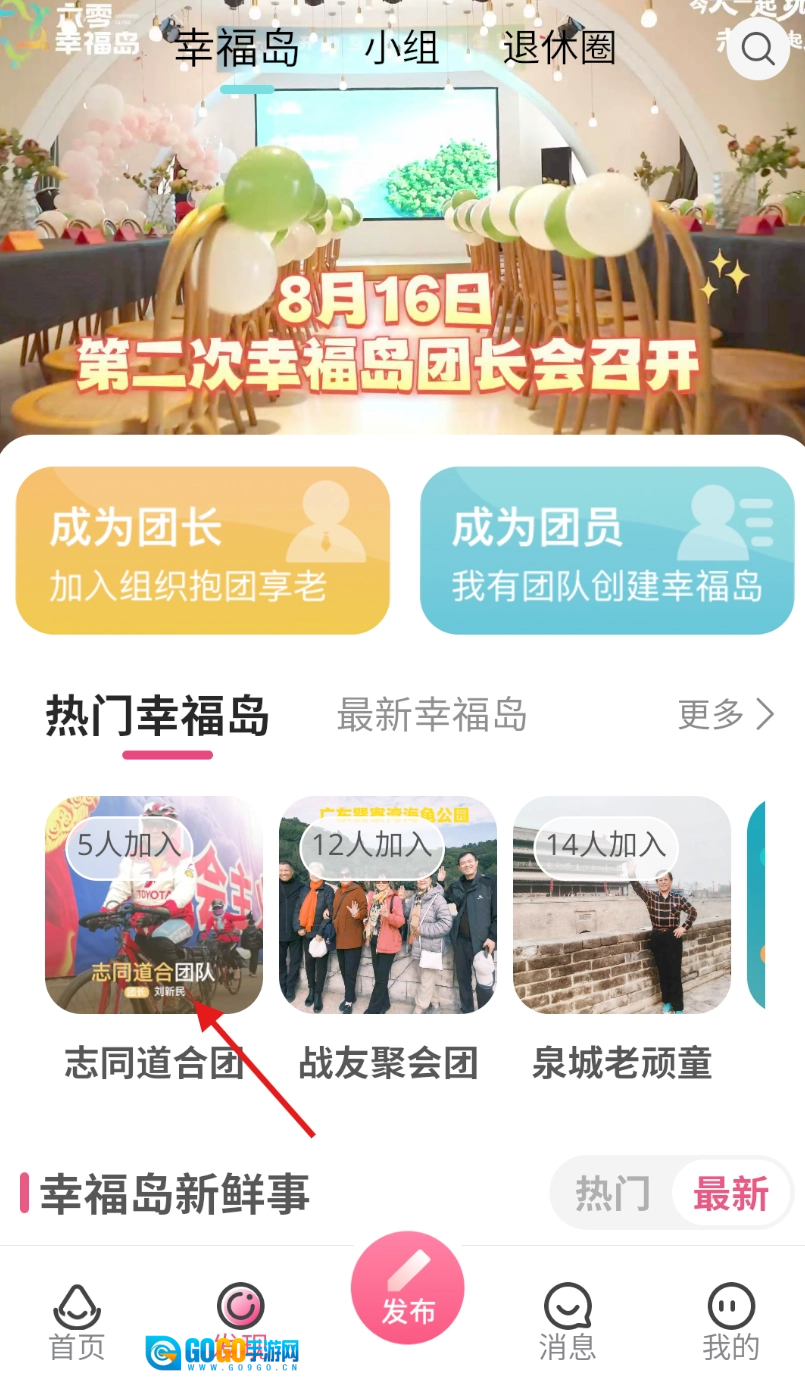Tap the 成为团员 card
The height and width of the screenshot is (1381, 805).
(x=606, y=550)
